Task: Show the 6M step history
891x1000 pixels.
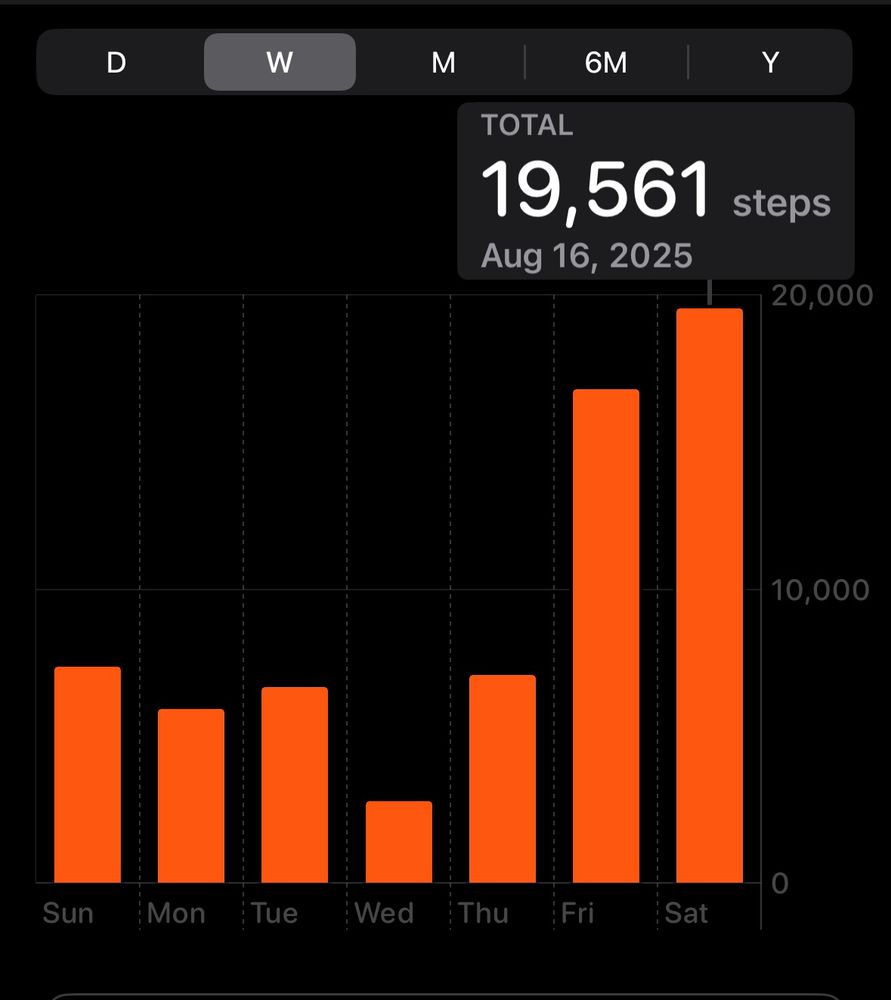Action: click(x=606, y=63)
